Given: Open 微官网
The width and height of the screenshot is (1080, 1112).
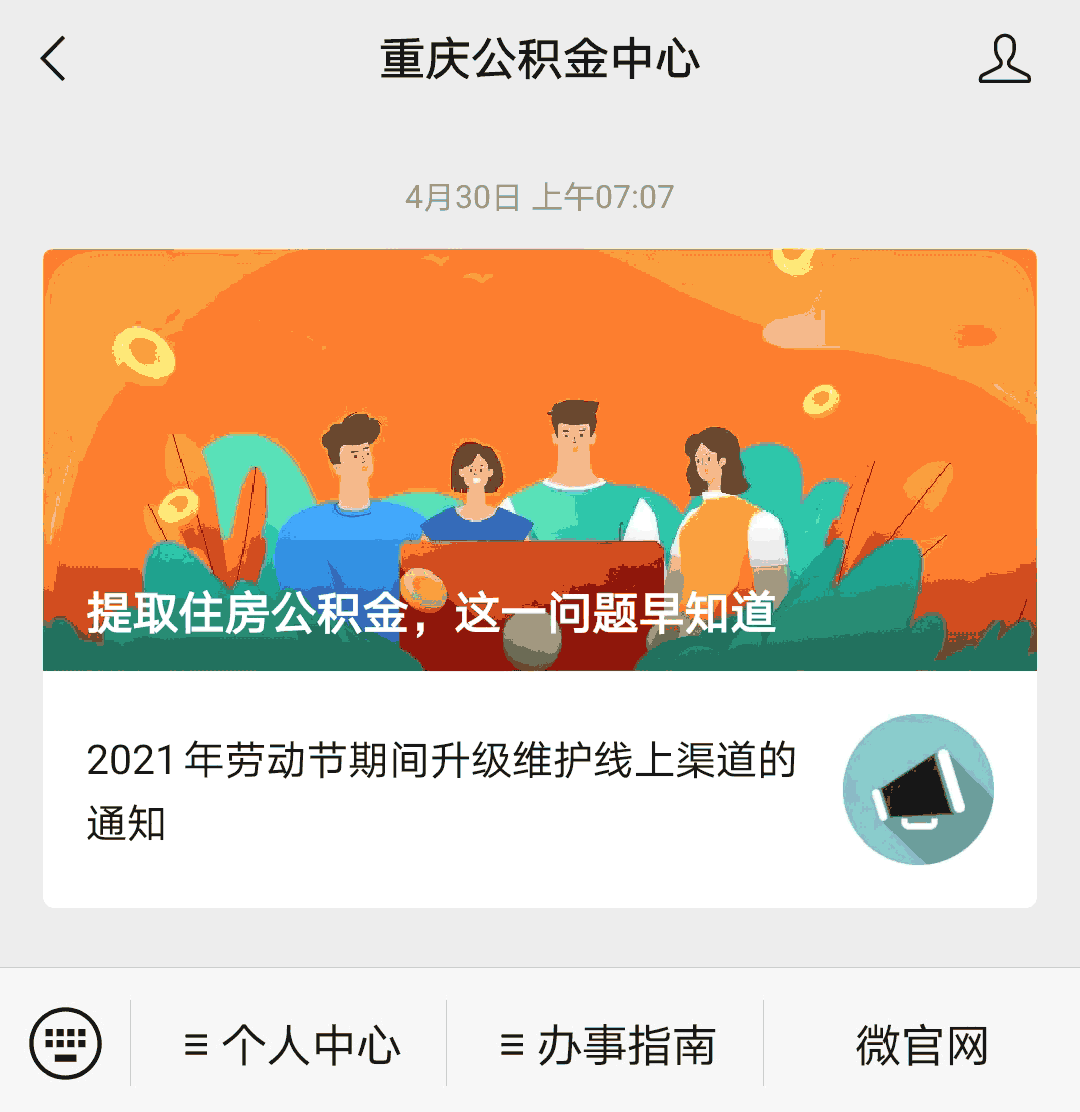Looking at the screenshot, I should coord(921,1045).
